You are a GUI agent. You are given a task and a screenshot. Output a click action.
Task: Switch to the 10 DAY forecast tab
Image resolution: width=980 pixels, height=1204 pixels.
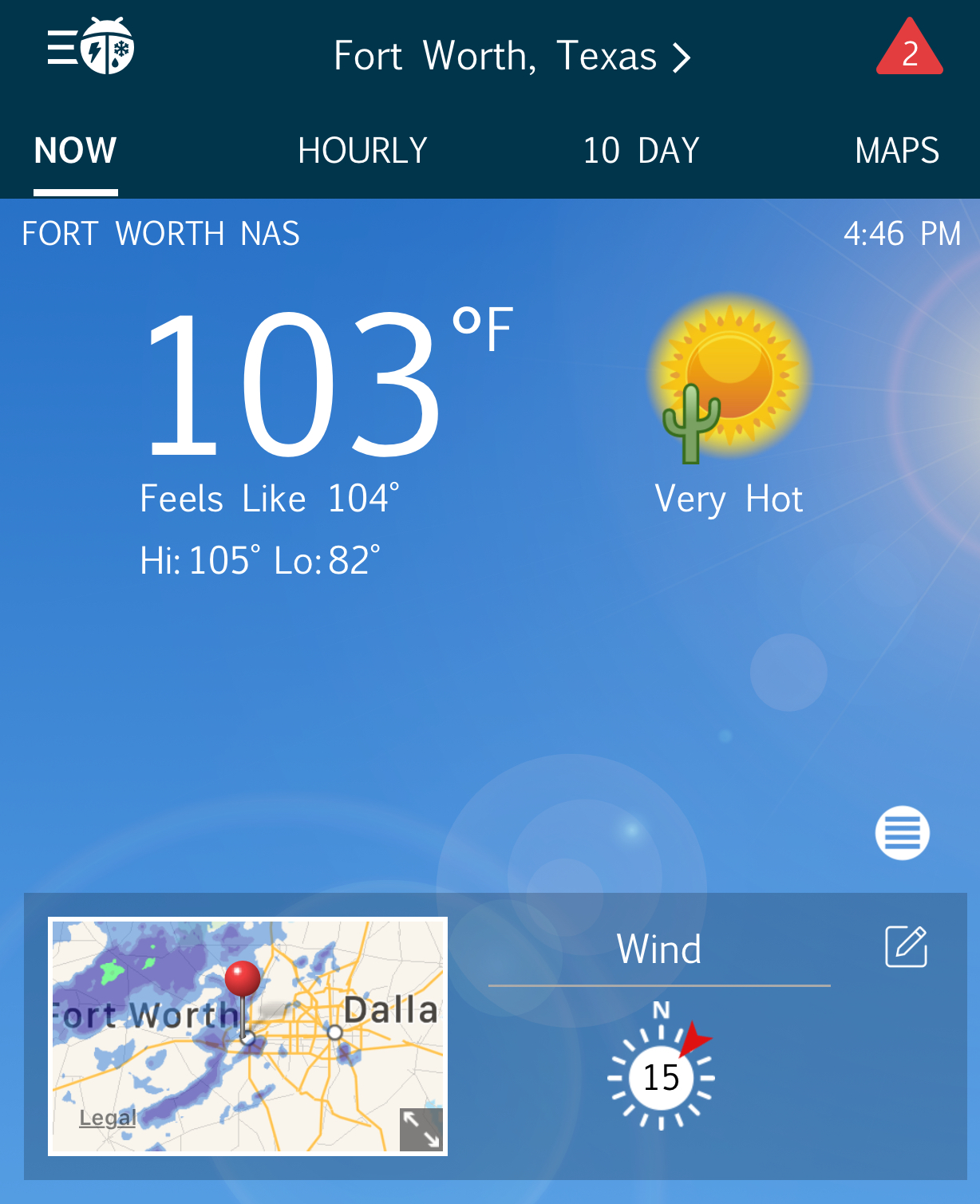click(641, 151)
